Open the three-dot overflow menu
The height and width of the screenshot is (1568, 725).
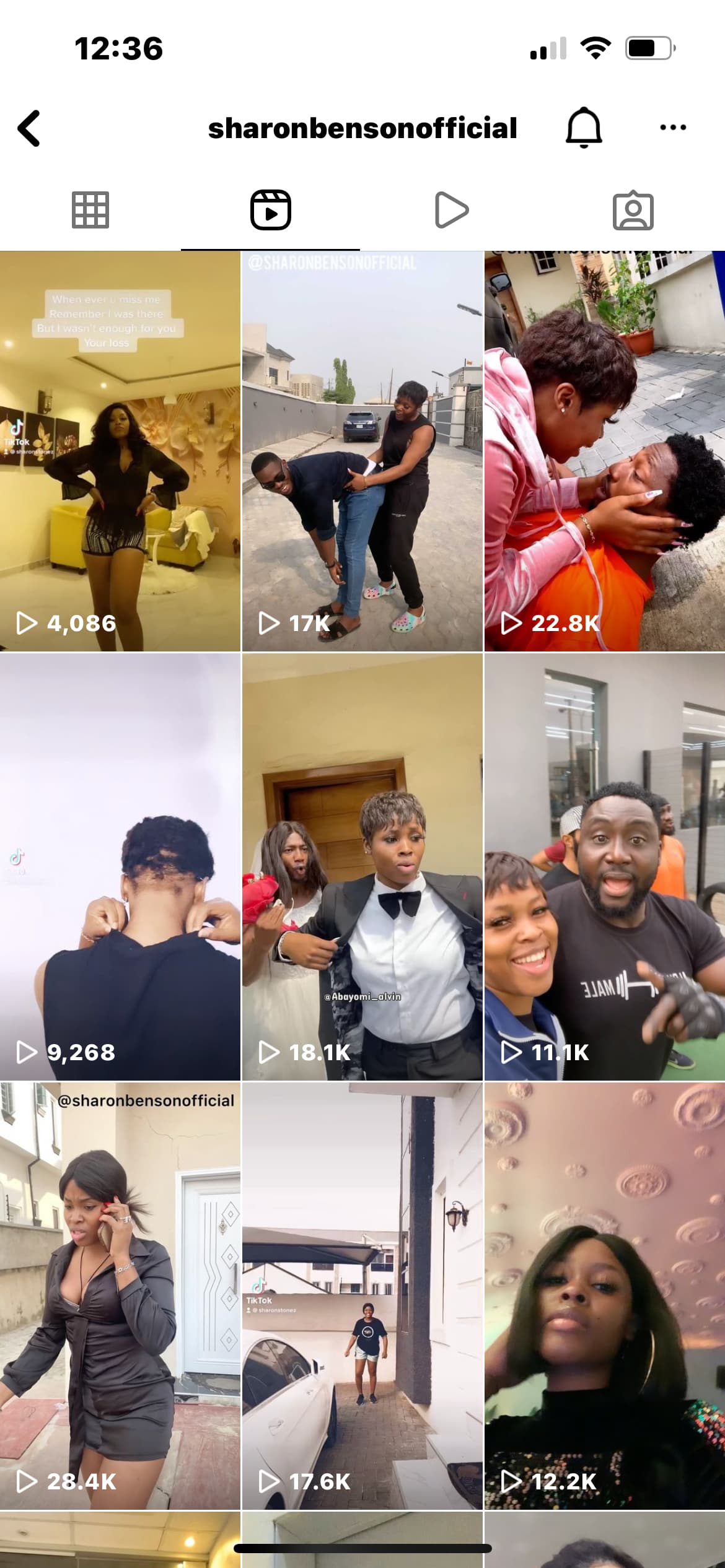(673, 128)
